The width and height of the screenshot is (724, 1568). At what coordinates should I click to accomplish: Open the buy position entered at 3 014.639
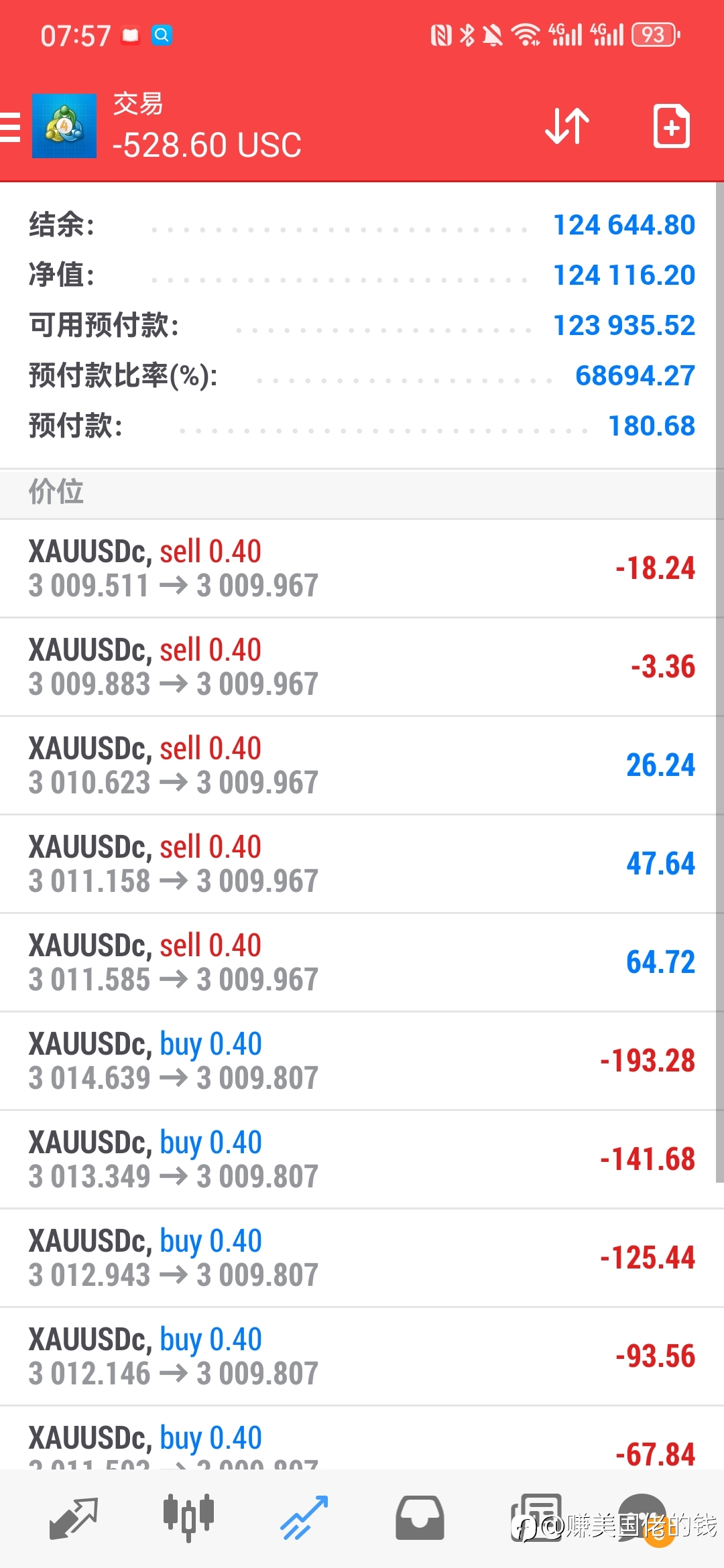click(362, 1061)
